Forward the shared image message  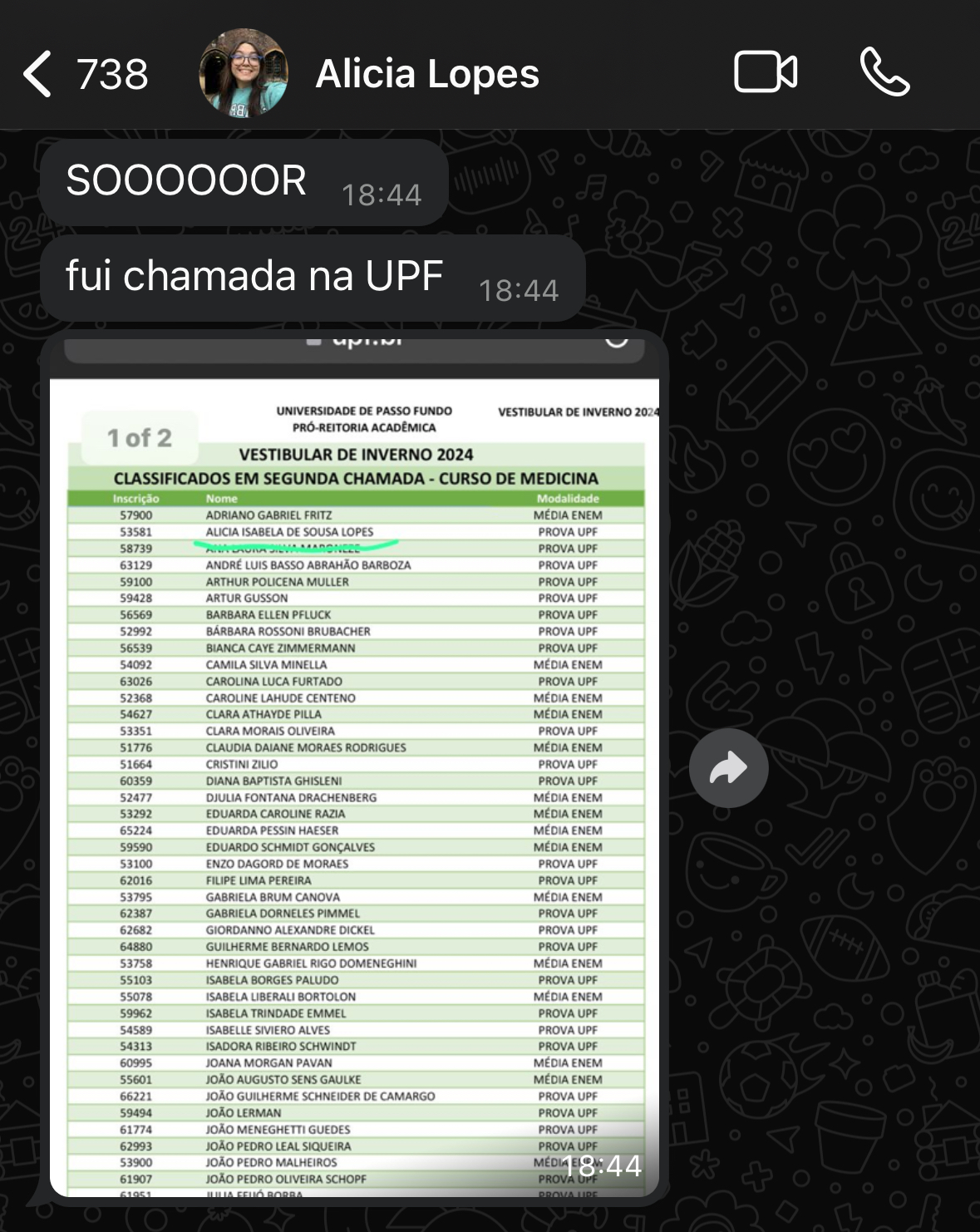(x=728, y=768)
